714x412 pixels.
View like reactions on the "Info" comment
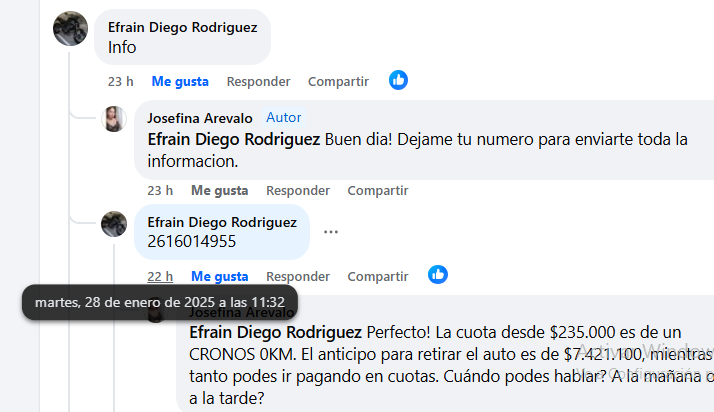398,80
